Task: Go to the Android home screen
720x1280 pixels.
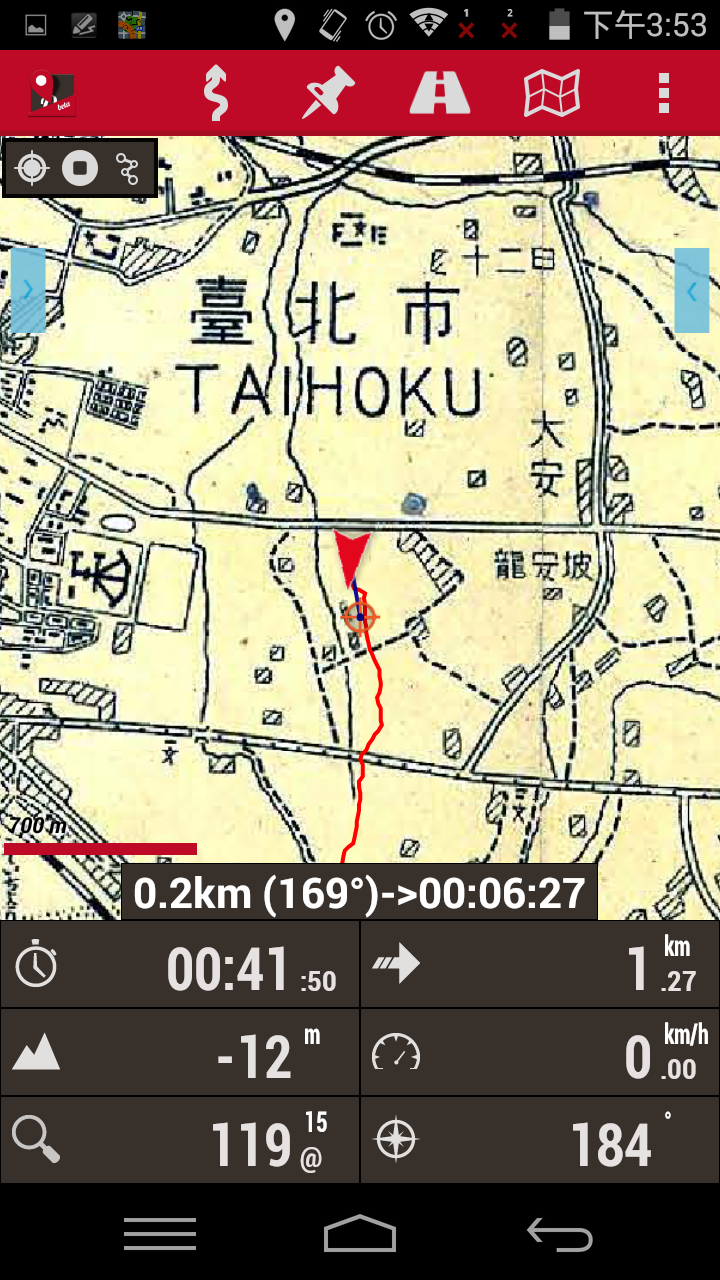Action: point(360,1234)
